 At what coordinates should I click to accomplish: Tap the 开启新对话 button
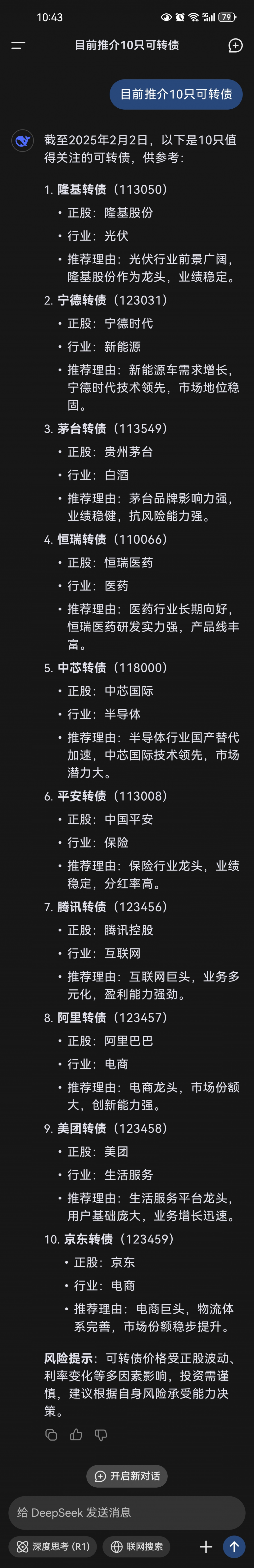[127, 1475]
